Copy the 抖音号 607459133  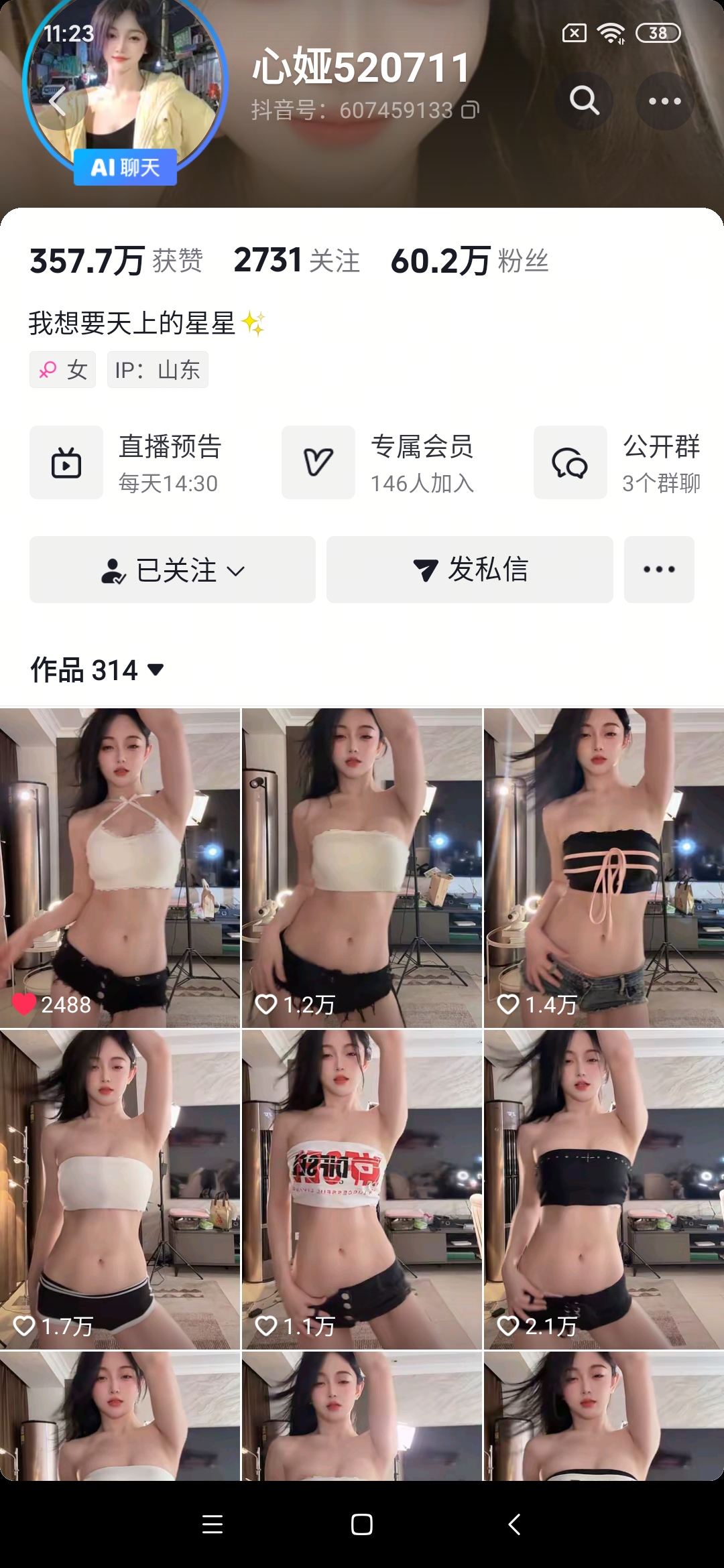coord(471,110)
